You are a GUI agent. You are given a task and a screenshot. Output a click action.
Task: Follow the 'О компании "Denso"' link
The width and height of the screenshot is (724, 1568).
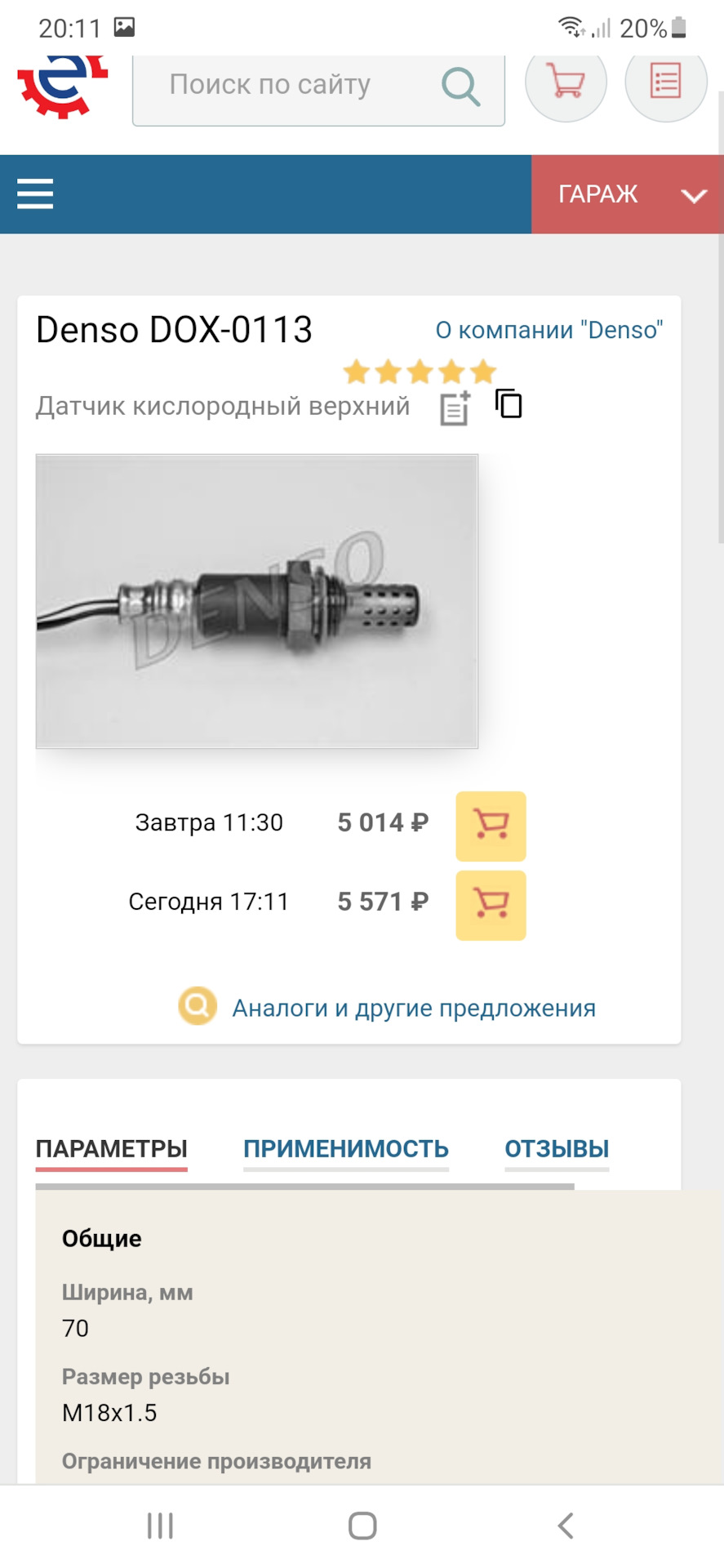tap(550, 330)
